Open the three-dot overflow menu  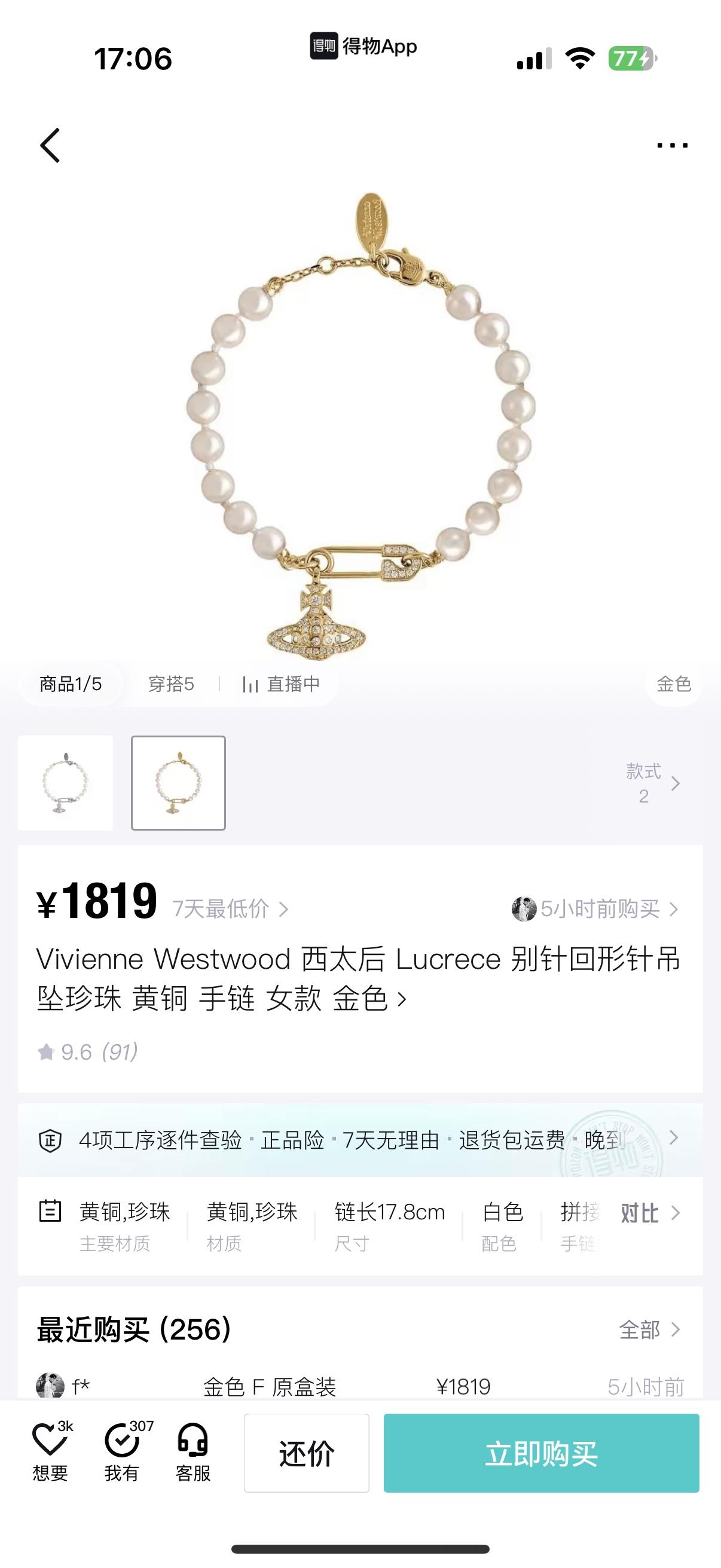(x=673, y=145)
